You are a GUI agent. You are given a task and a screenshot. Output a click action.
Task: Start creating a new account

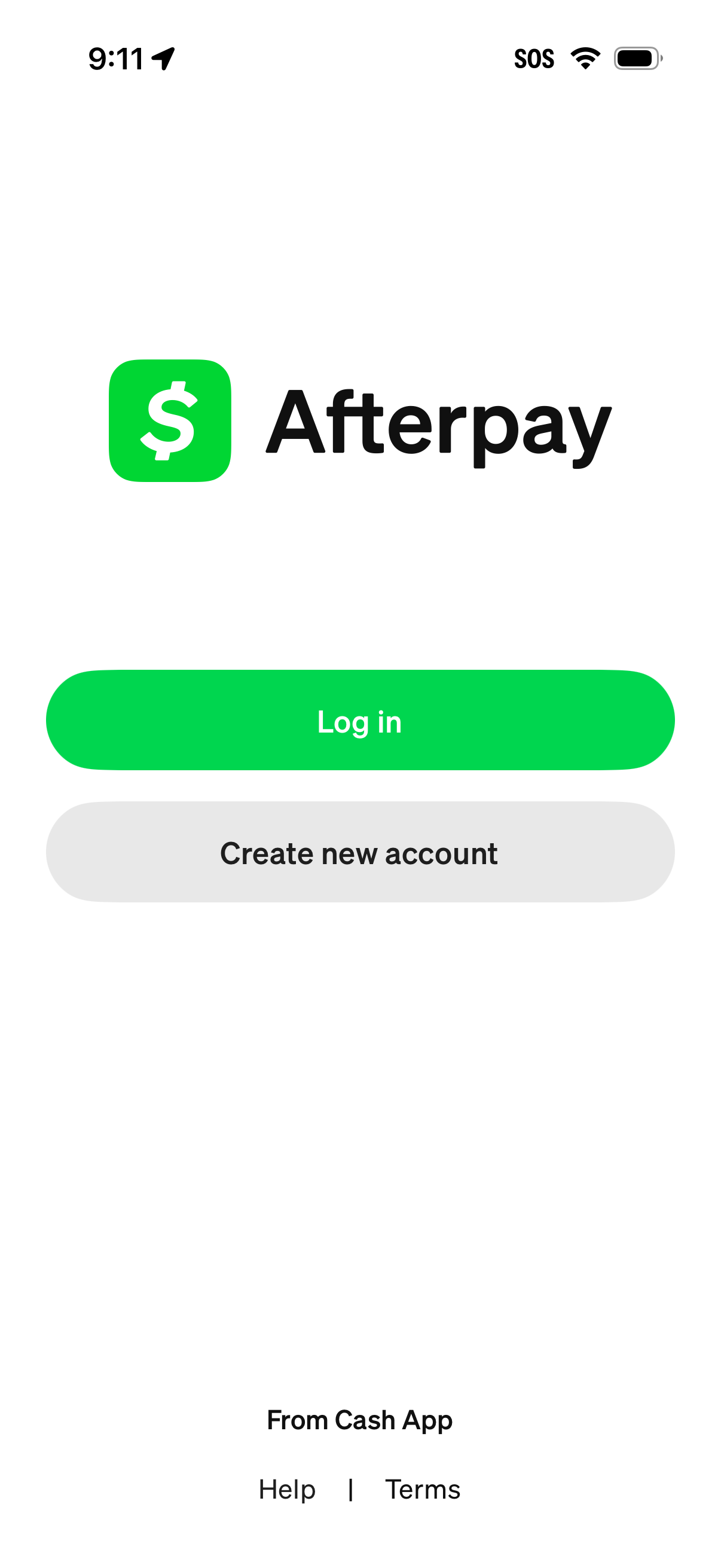[x=360, y=853]
